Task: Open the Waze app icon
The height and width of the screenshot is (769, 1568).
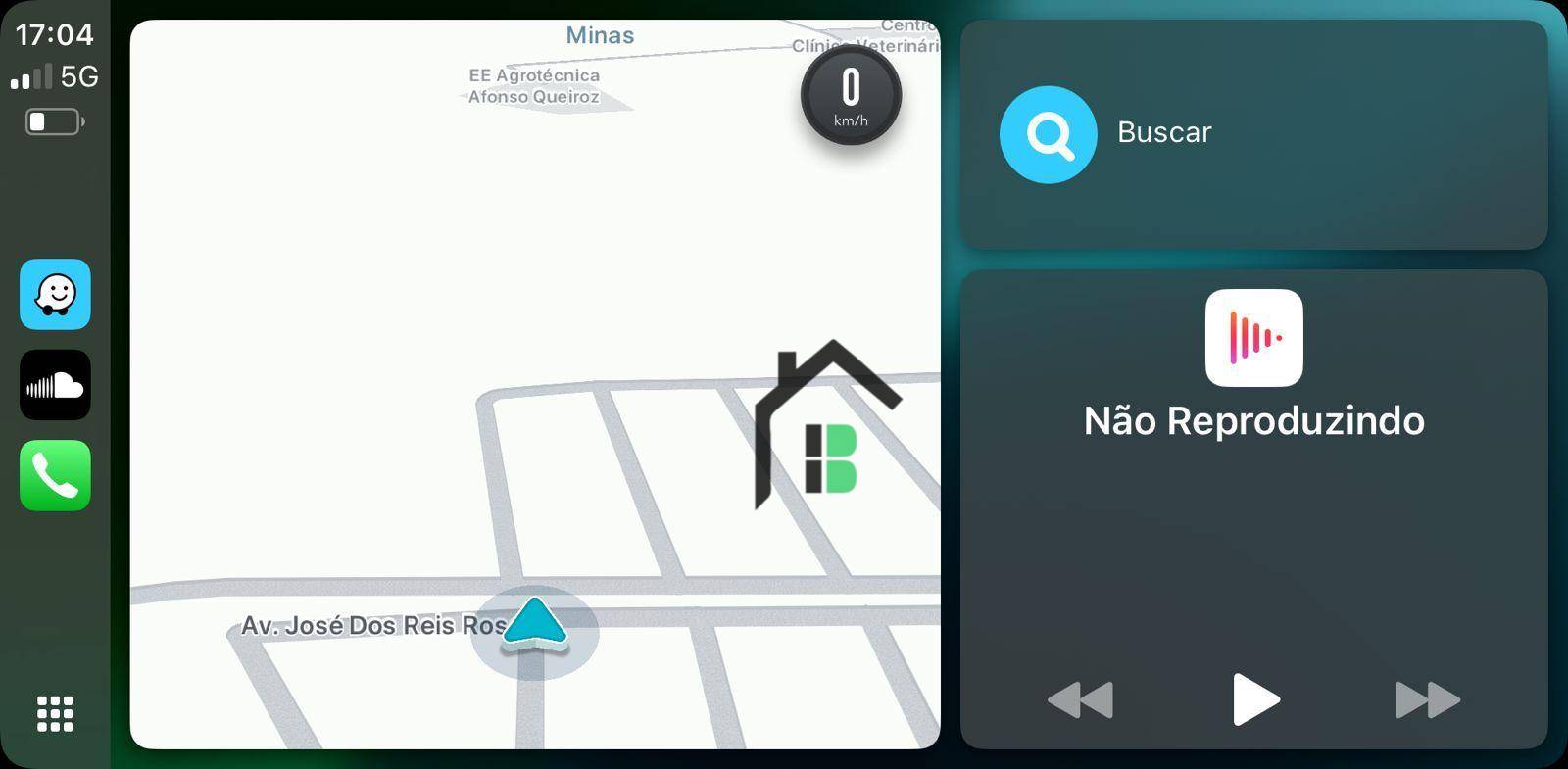Action: (x=55, y=294)
